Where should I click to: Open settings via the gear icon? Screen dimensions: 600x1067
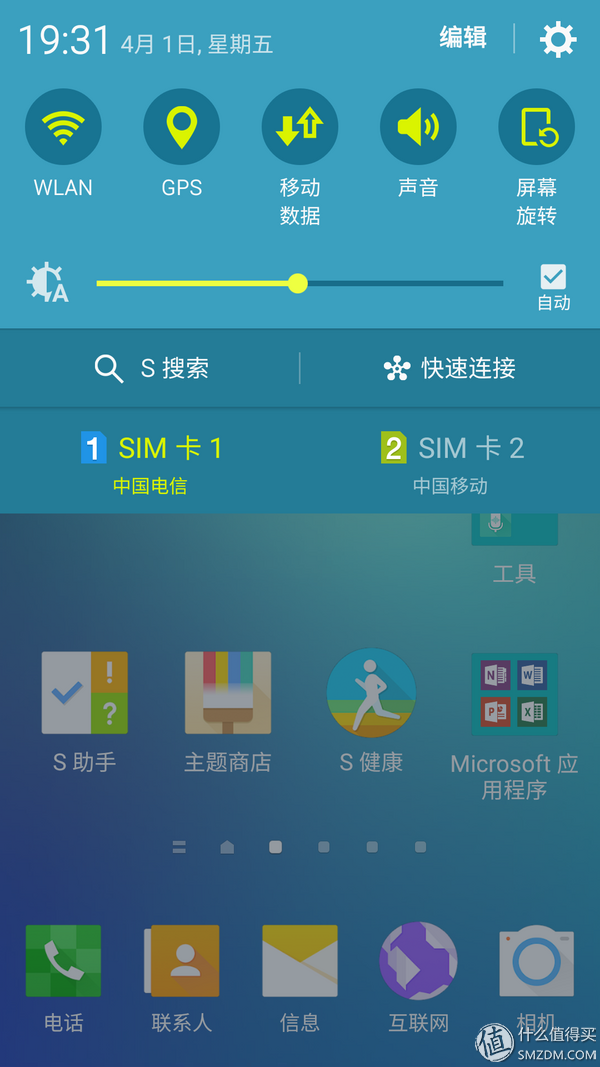click(x=557, y=40)
